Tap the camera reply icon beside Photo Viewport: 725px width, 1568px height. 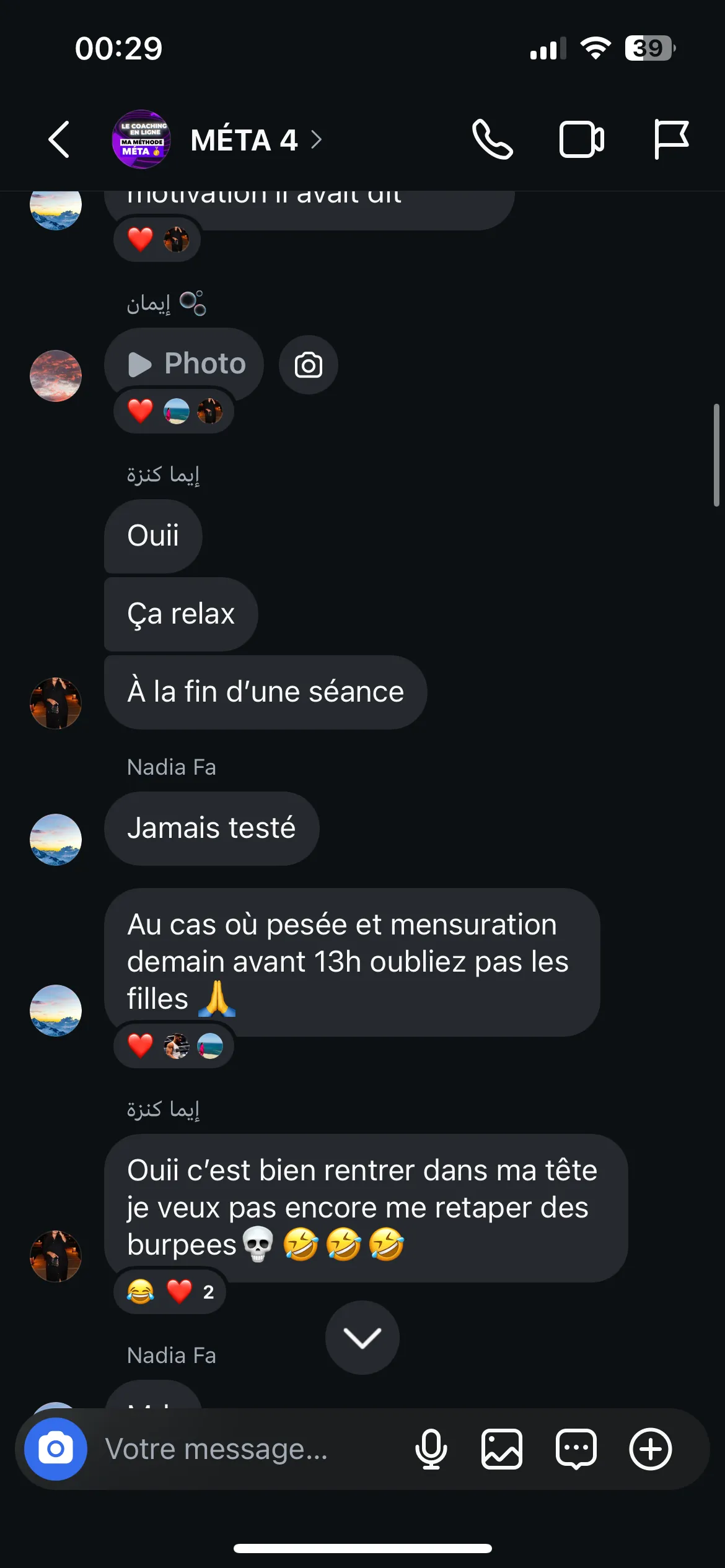click(309, 365)
